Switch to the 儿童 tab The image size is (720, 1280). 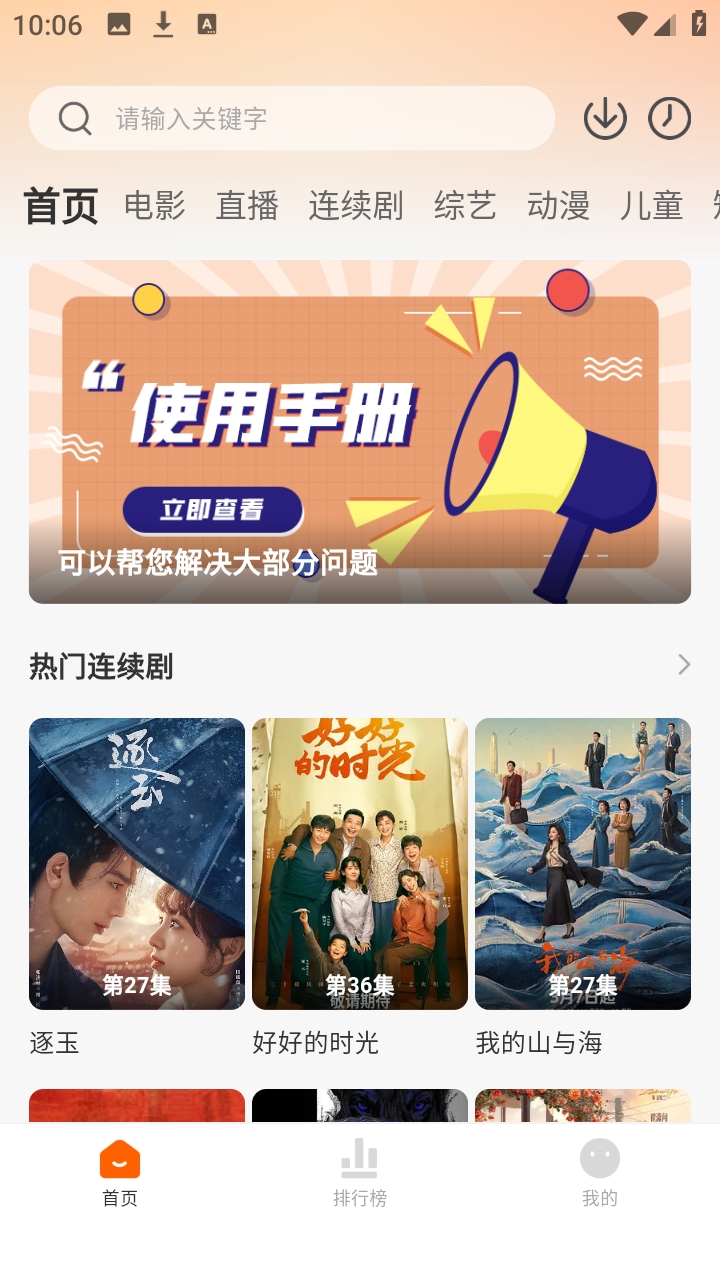[x=651, y=206]
